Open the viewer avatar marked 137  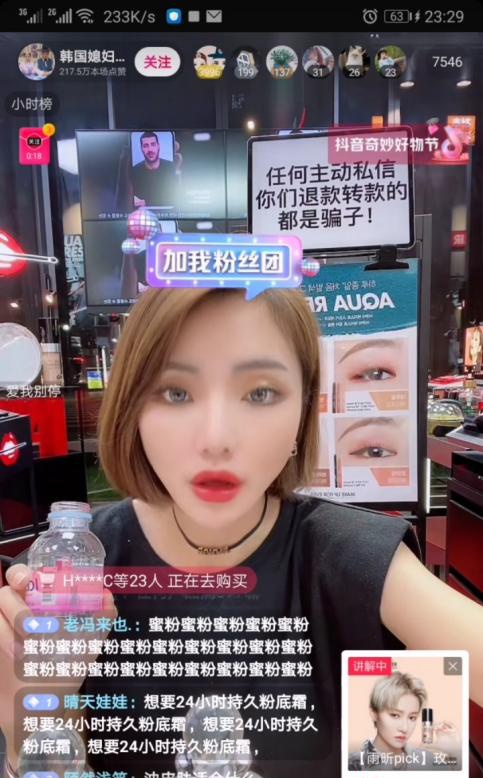[x=281, y=63]
